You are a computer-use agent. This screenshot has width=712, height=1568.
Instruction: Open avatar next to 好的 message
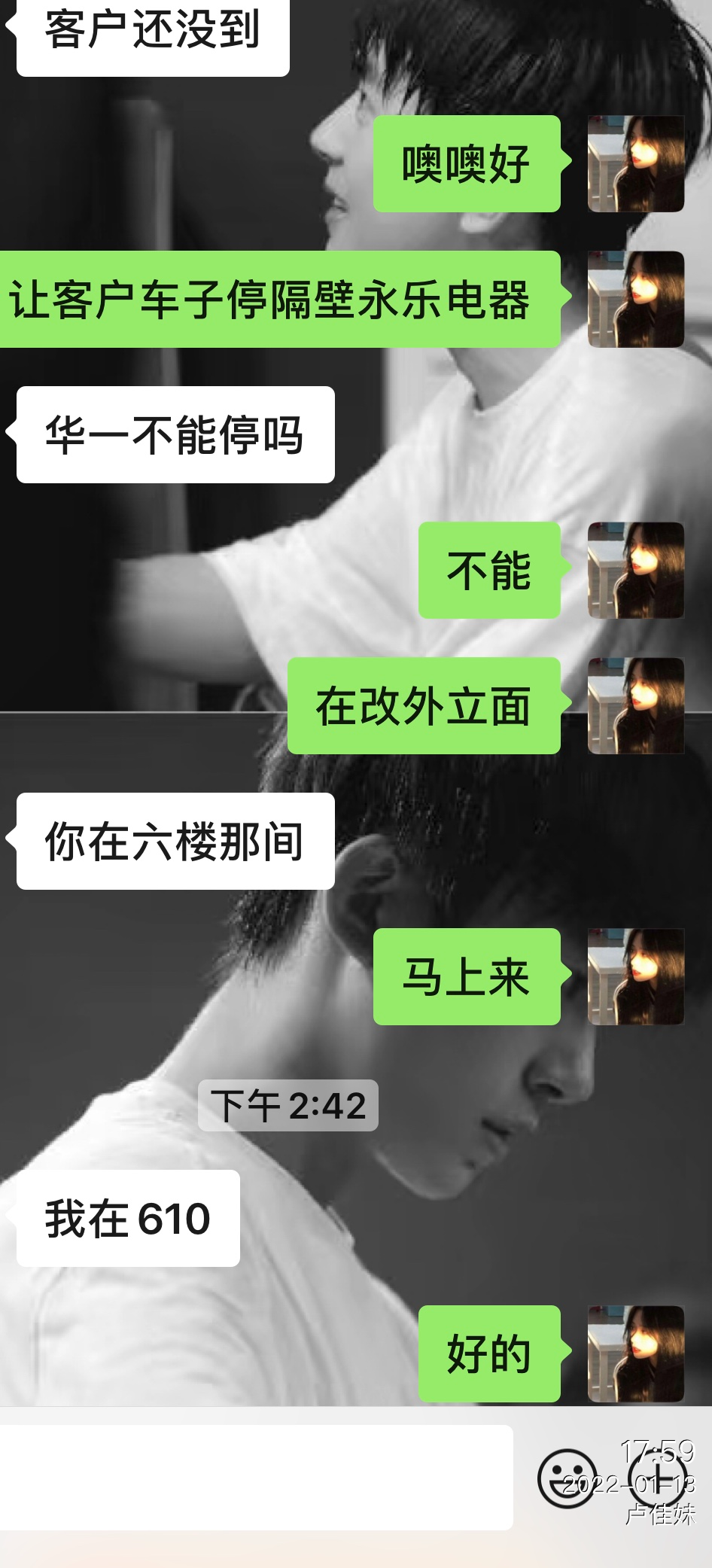coord(635,1353)
